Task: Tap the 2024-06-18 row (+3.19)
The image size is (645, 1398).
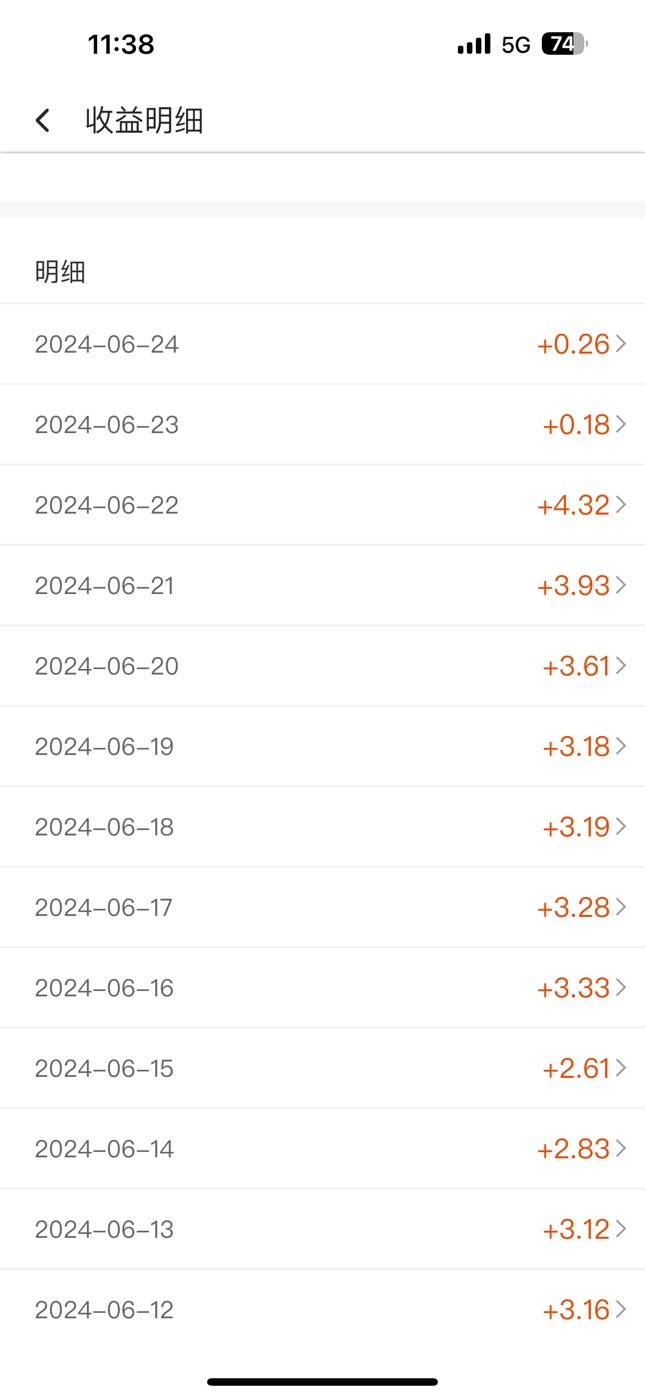Action: 322,827
